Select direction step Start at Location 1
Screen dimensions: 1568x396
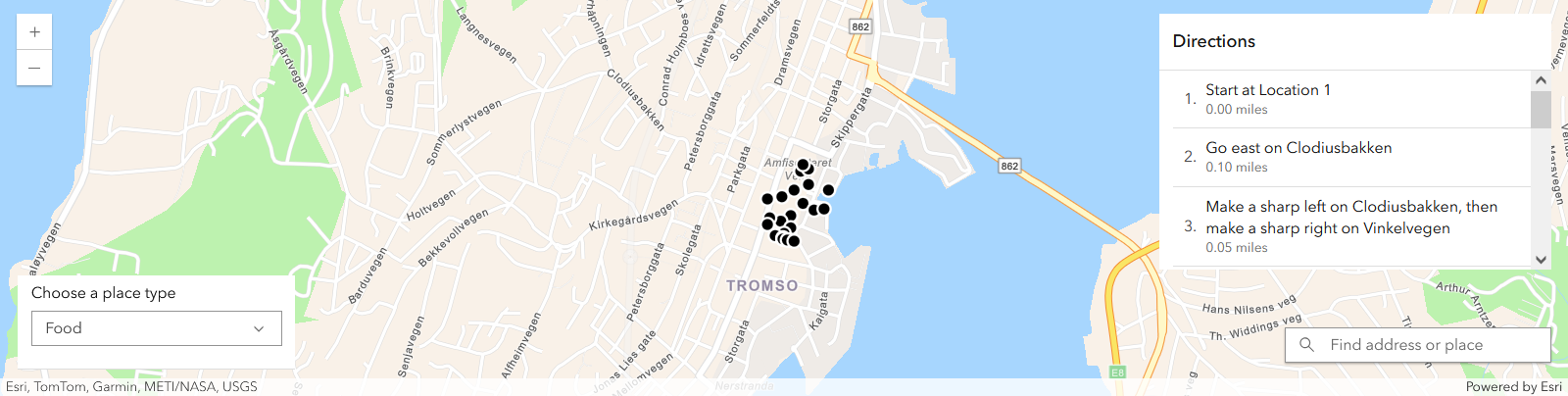click(x=1351, y=99)
